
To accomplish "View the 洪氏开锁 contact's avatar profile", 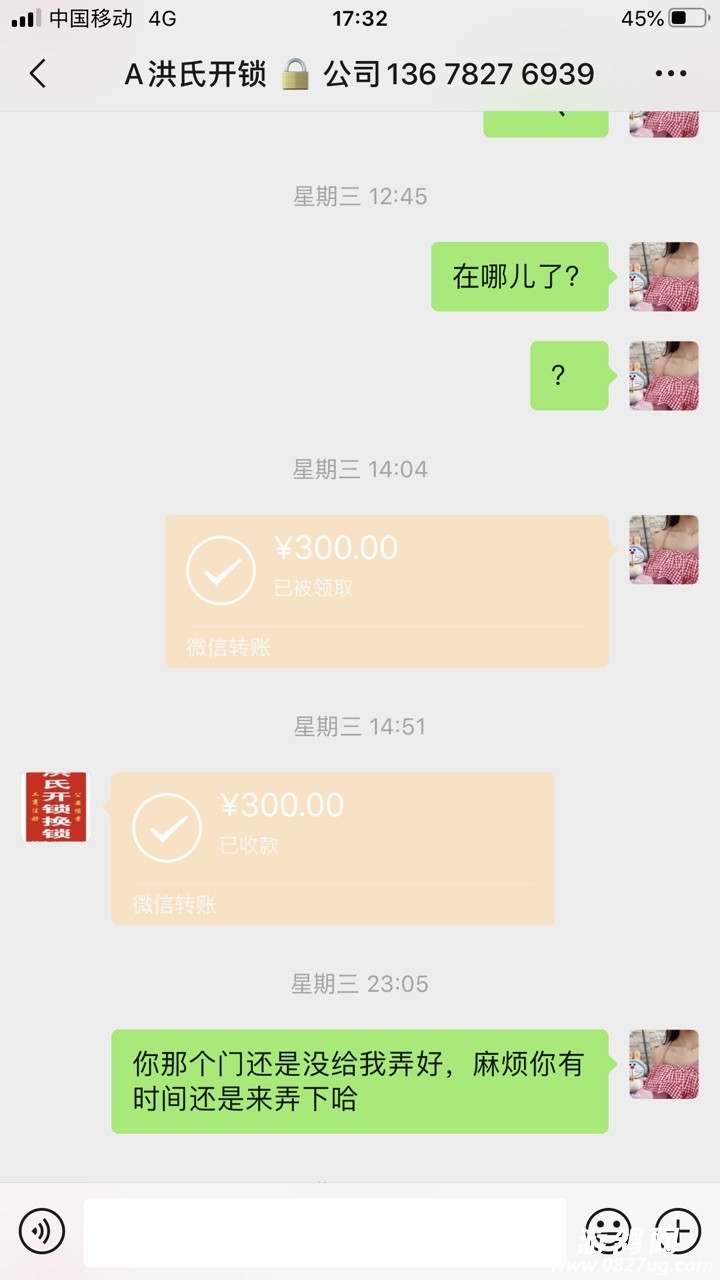I will click(x=55, y=806).
